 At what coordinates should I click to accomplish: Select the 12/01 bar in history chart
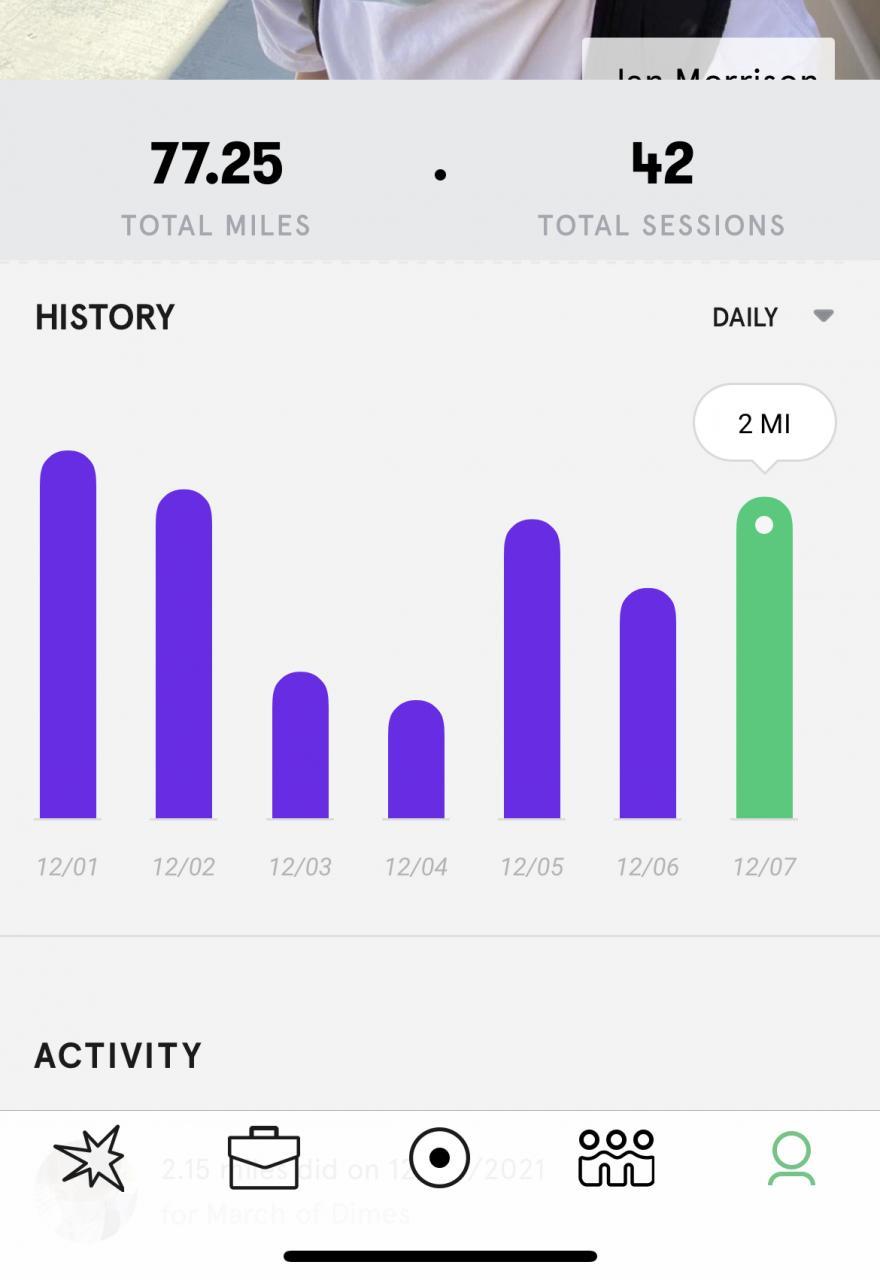pyautogui.click(x=68, y=635)
